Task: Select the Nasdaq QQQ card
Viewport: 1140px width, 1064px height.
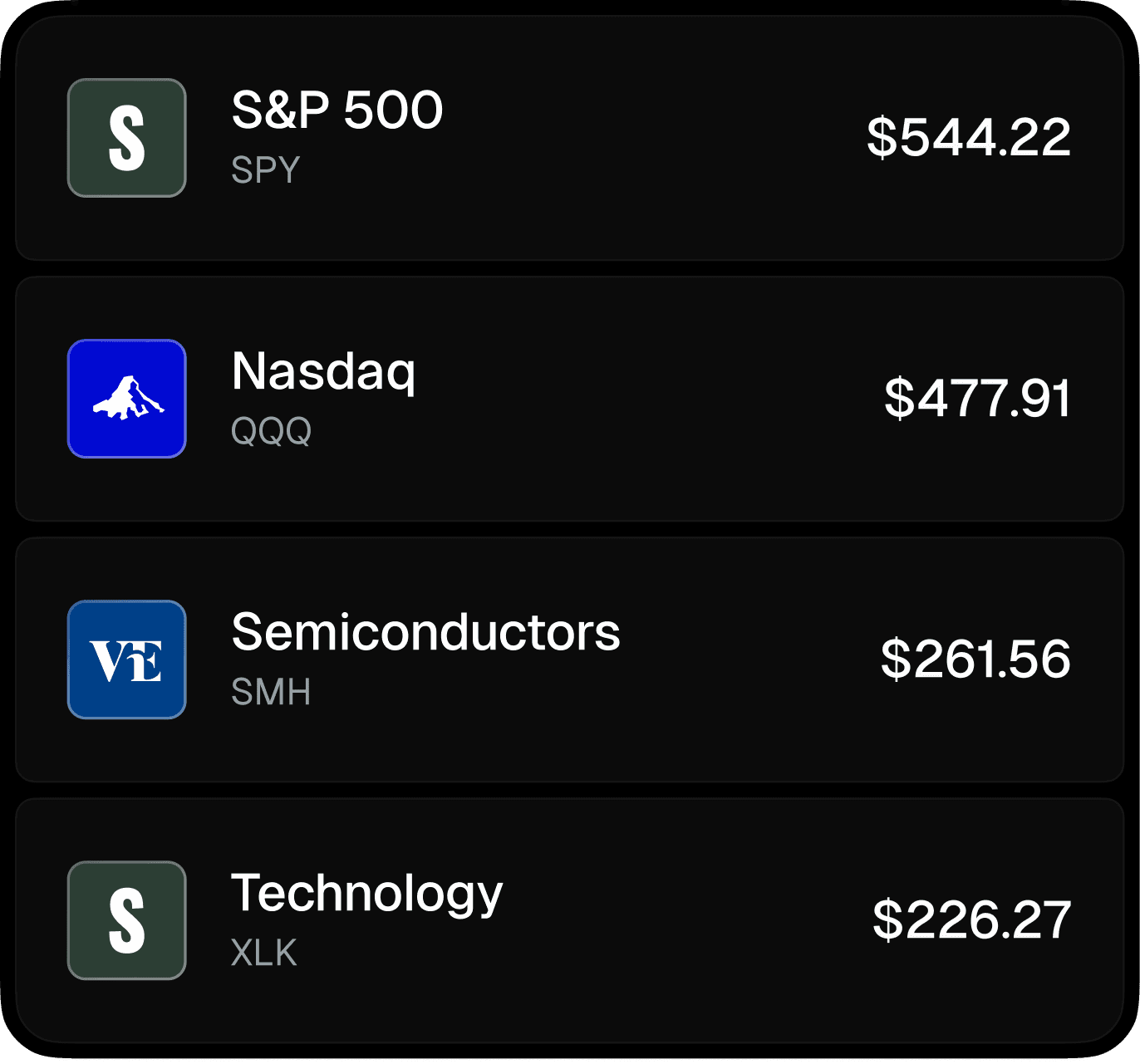Action: click(570, 399)
